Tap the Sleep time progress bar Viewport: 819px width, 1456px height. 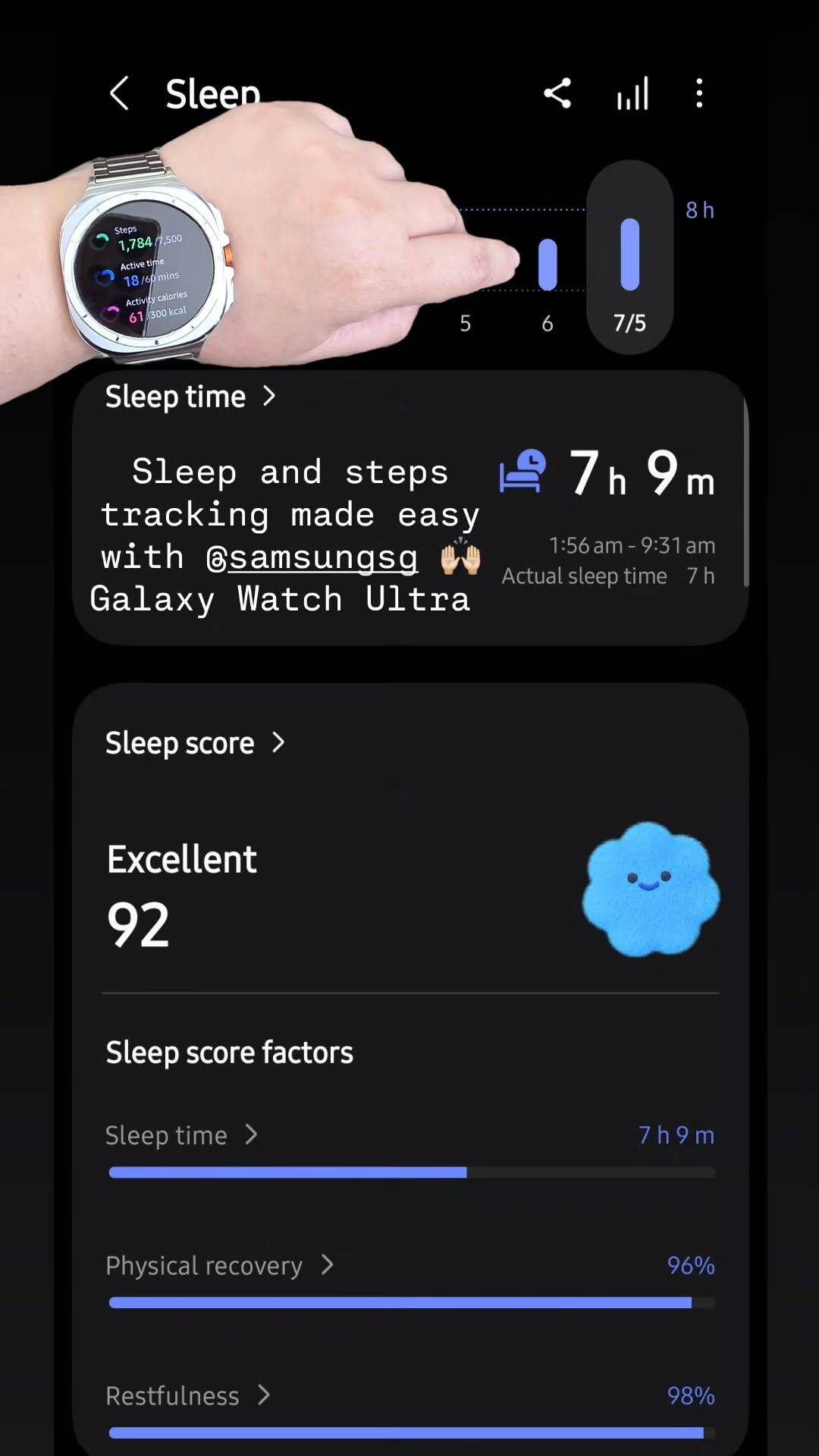tap(413, 1172)
